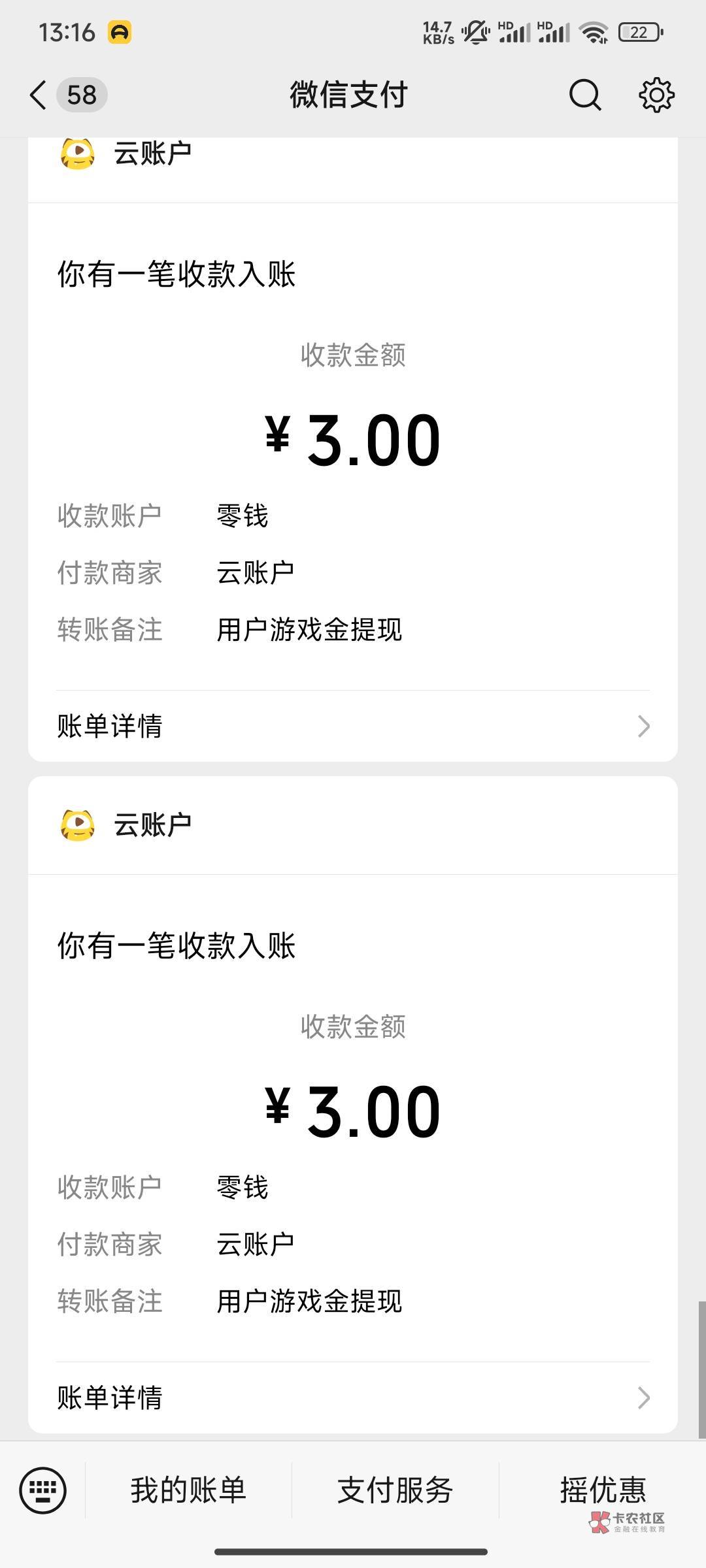Open 摇优惠 menu
This screenshot has width=706, height=1568.
click(x=603, y=1490)
